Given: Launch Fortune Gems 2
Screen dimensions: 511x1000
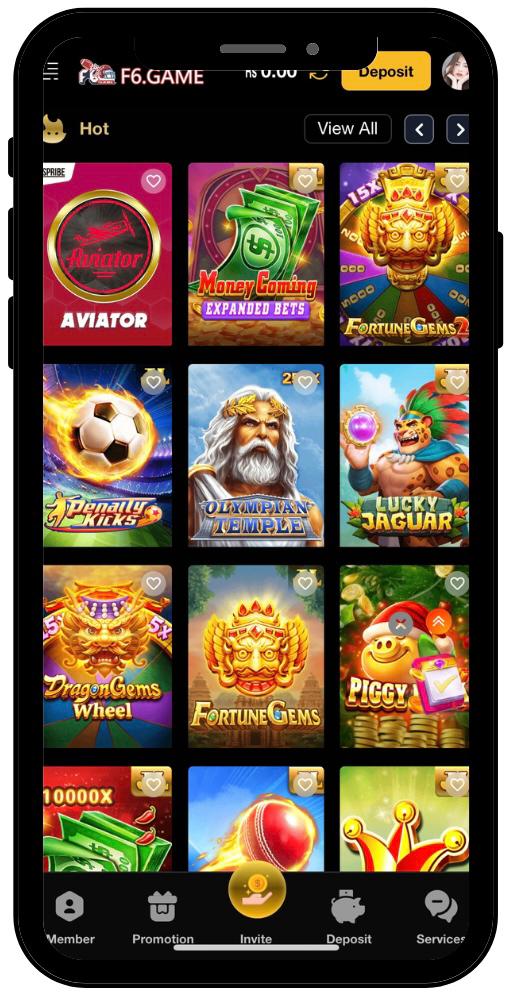Looking at the screenshot, I should pos(404,254).
